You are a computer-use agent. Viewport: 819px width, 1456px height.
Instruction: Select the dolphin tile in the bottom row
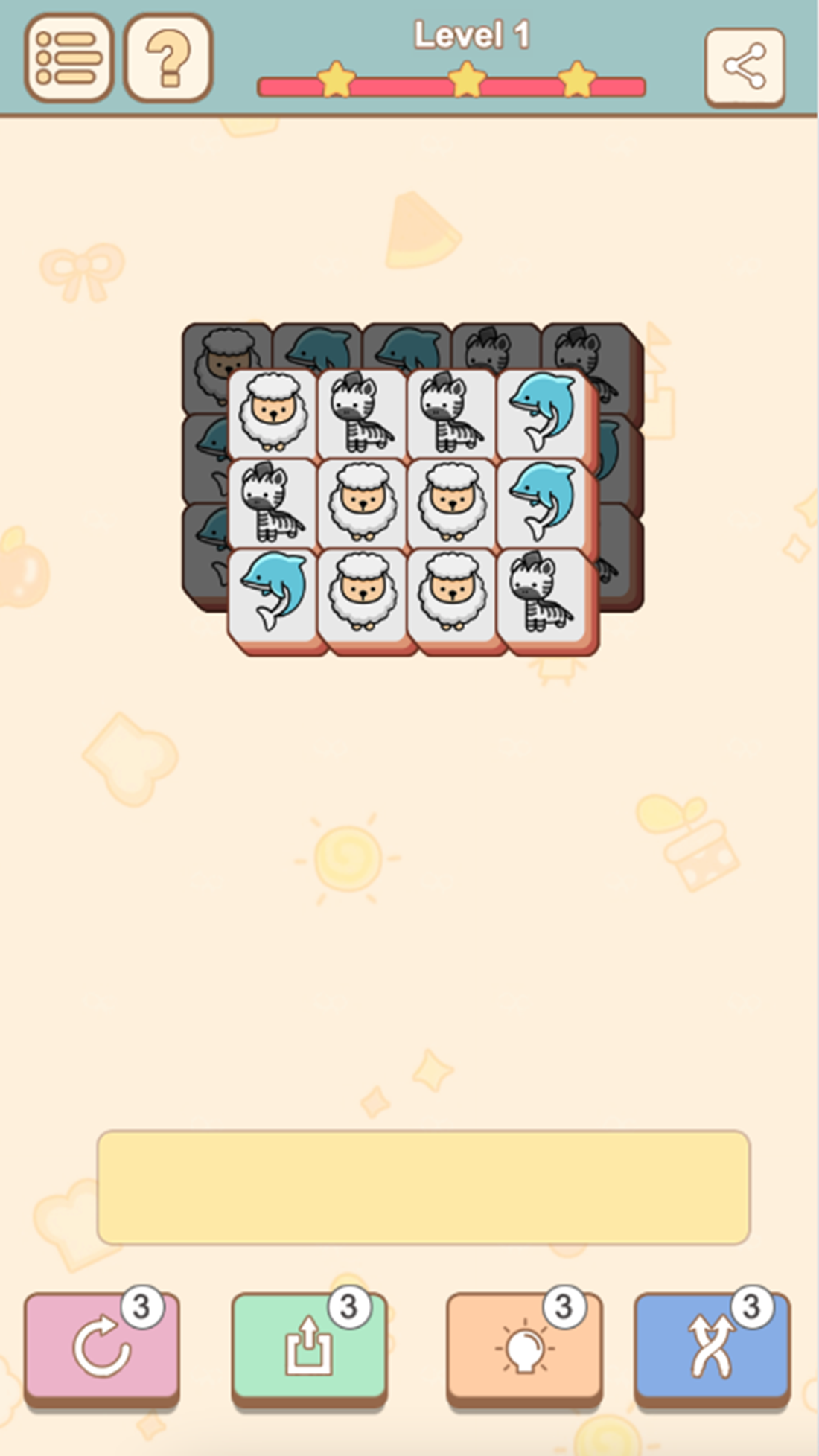272,593
